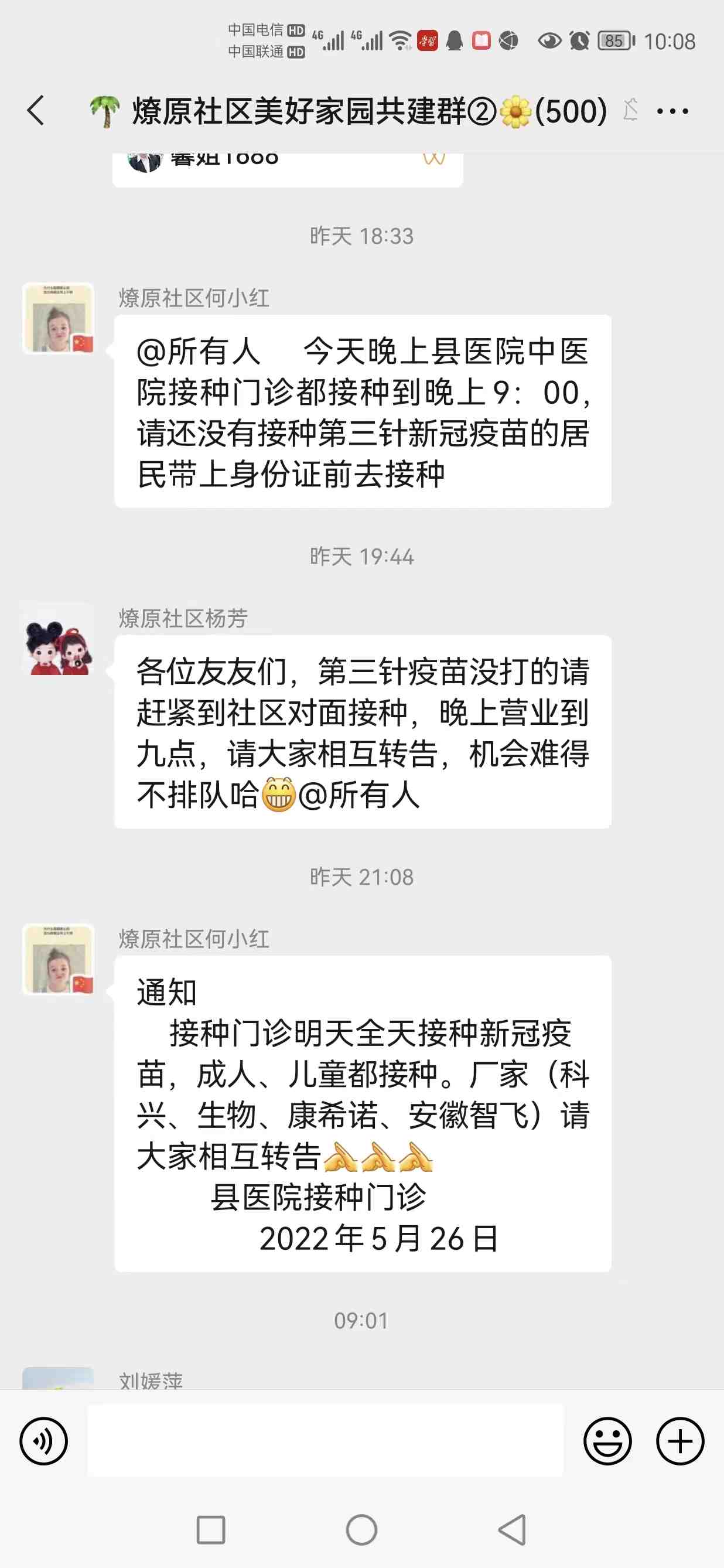View 燎原社区杨芳's profile via her avatar

[x=59, y=639]
